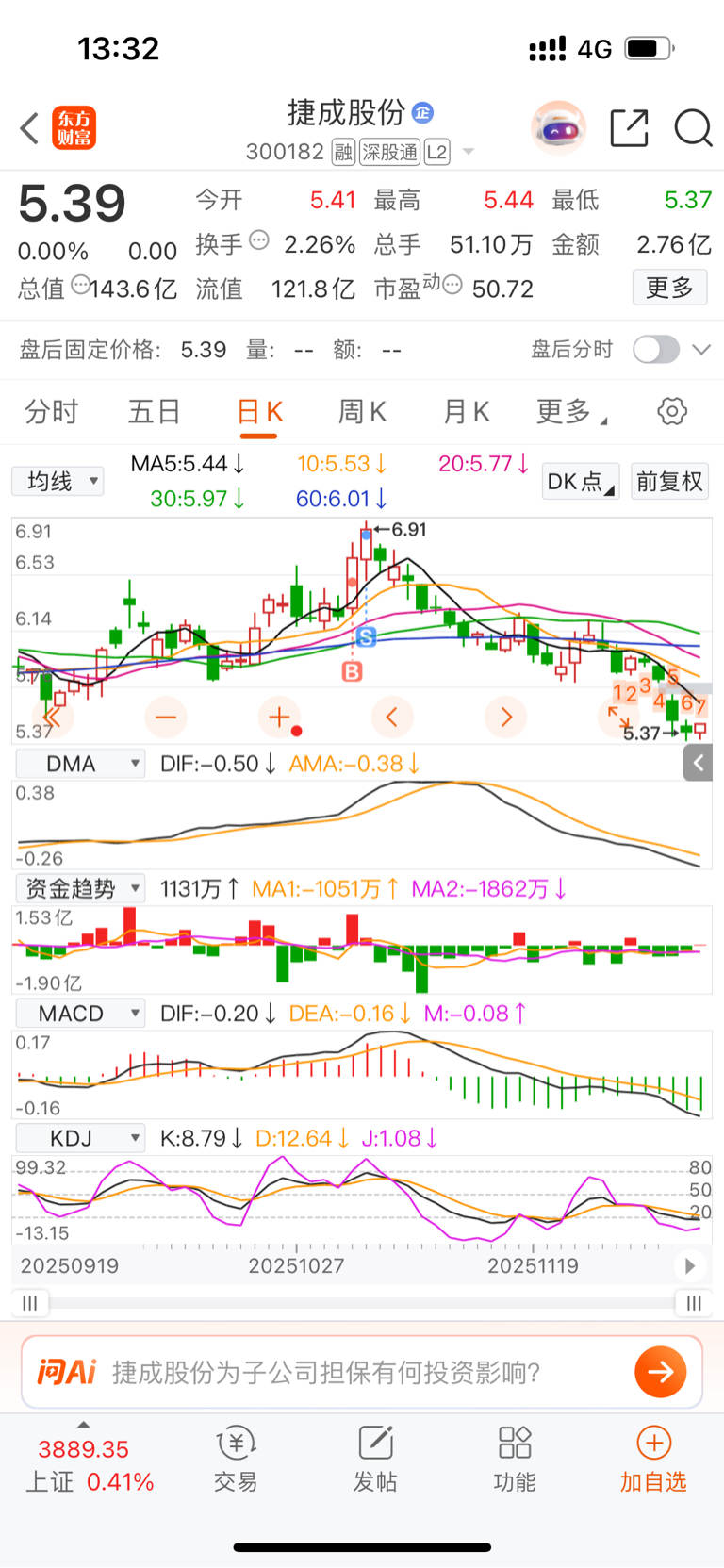Tap 更多 to show more quote data
This screenshot has width=724, height=1568.
coord(669,288)
